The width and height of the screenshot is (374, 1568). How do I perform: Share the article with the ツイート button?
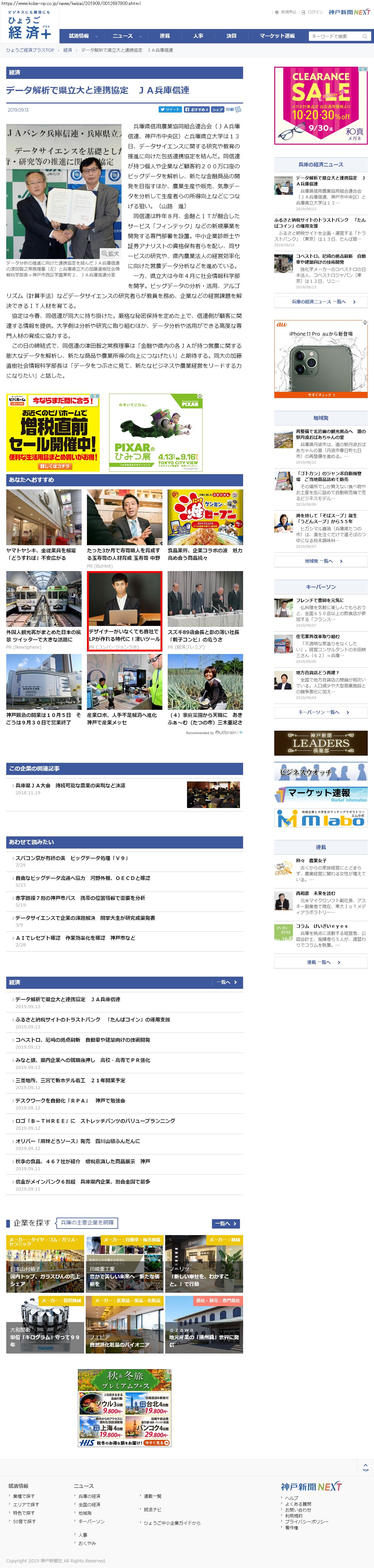tap(170, 109)
